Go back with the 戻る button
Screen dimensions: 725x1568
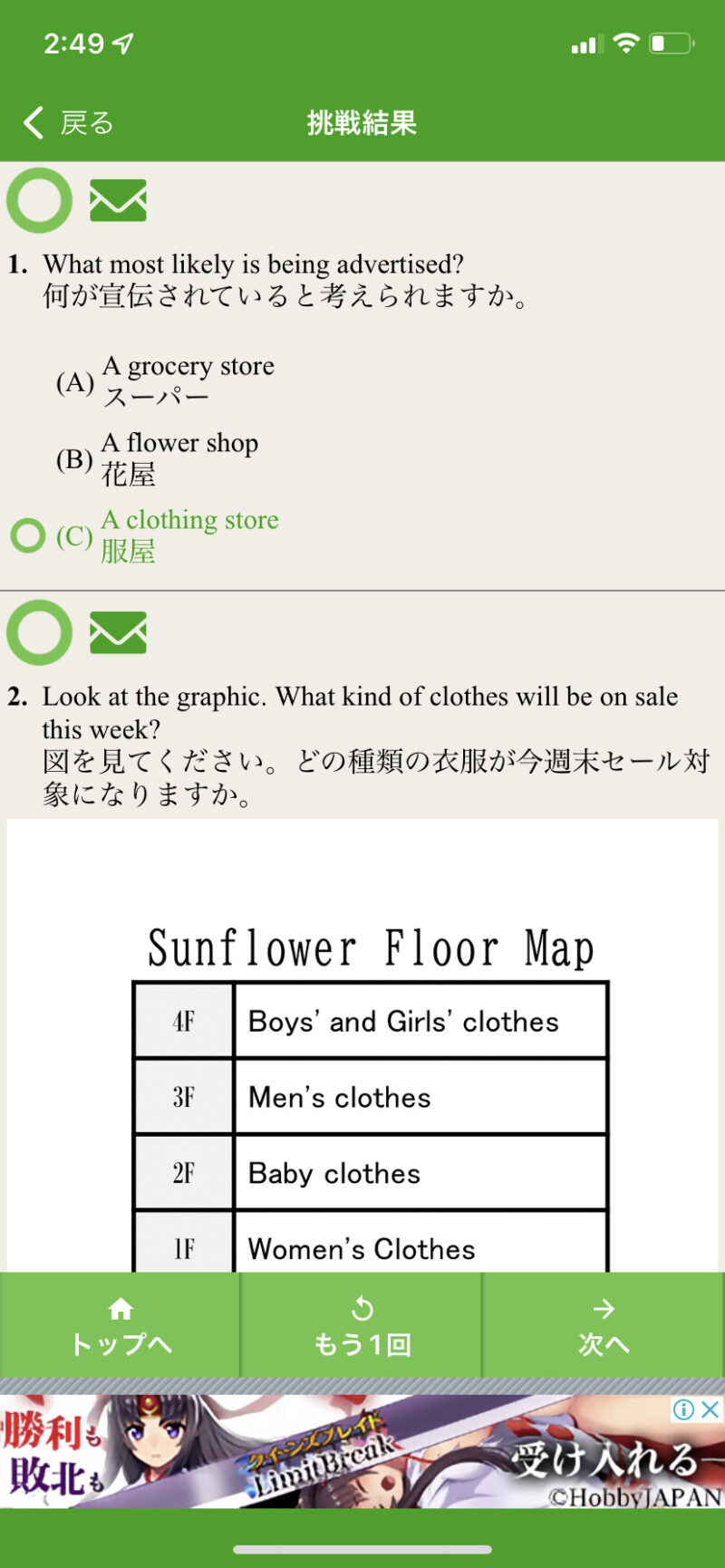pos(69,122)
